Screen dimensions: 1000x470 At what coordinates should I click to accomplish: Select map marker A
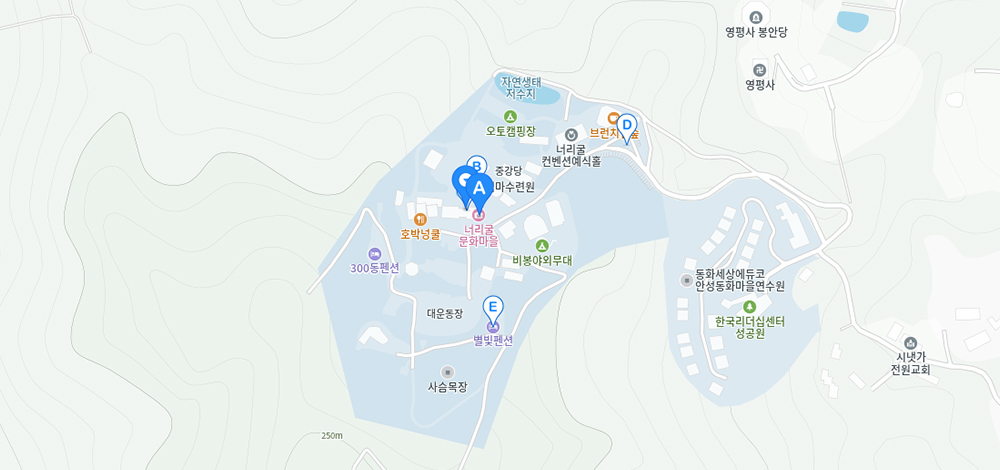478,189
